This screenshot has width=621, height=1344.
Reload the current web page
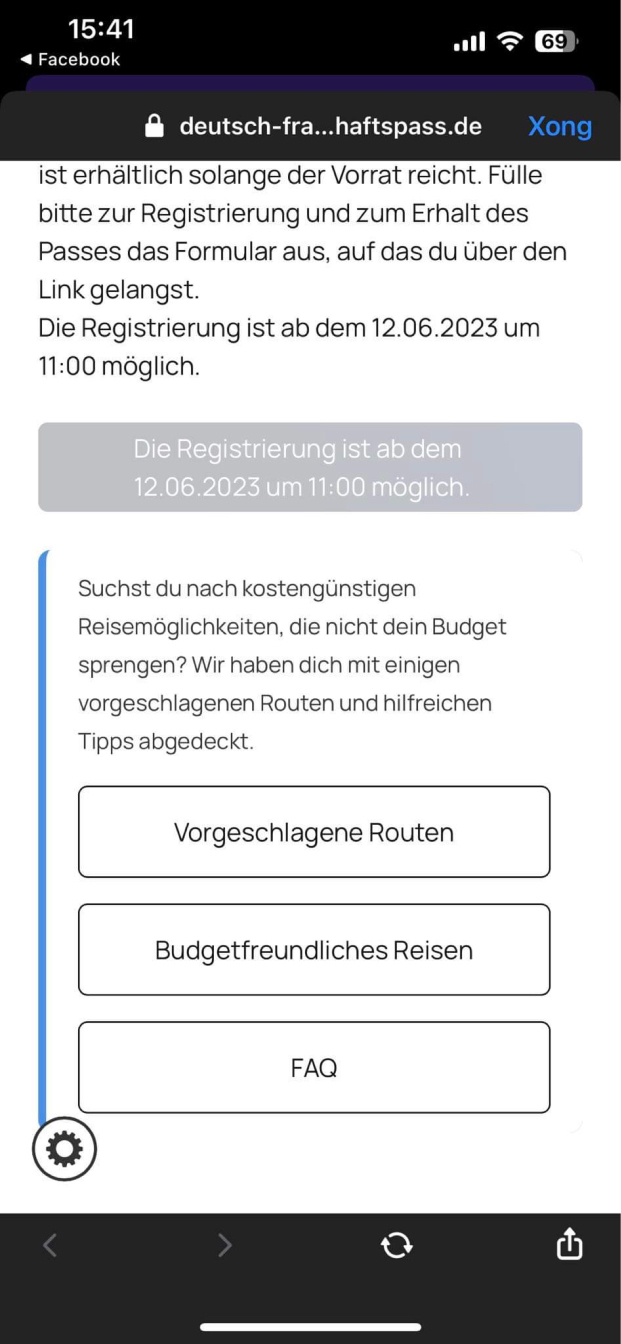[397, 1245]
